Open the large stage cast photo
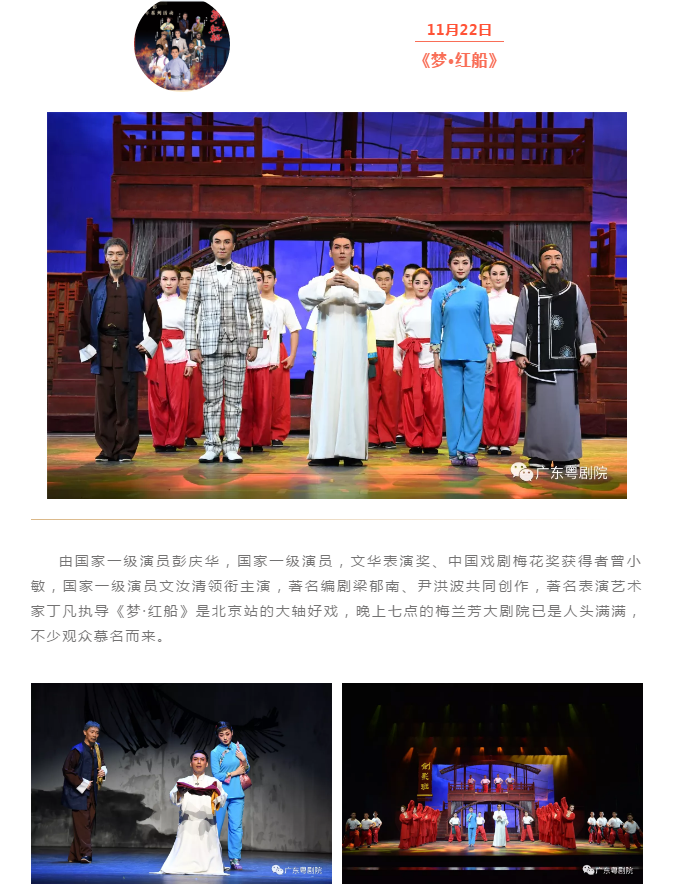The image size is (673, 894). pos(336,305)
